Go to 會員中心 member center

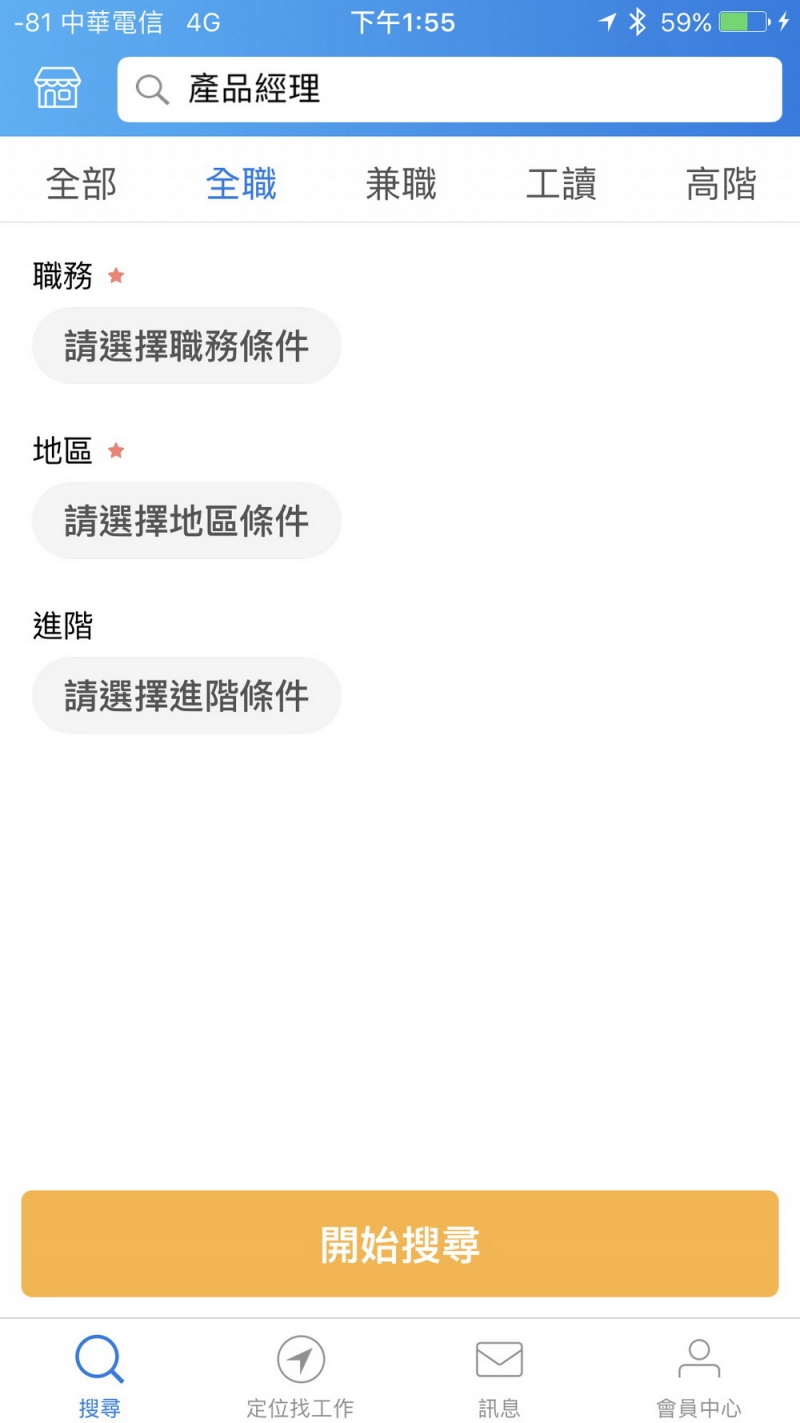click(699, 1375)
